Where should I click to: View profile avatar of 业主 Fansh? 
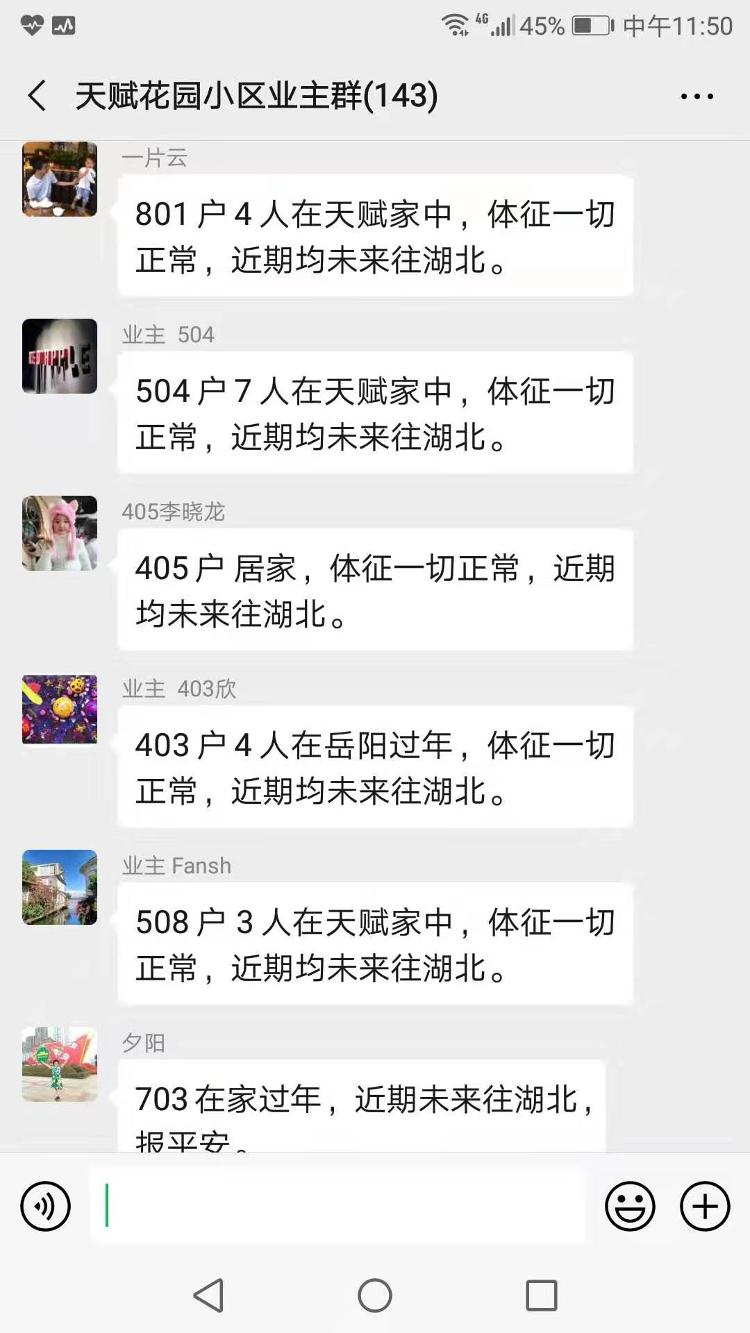[x=60, y=887]
